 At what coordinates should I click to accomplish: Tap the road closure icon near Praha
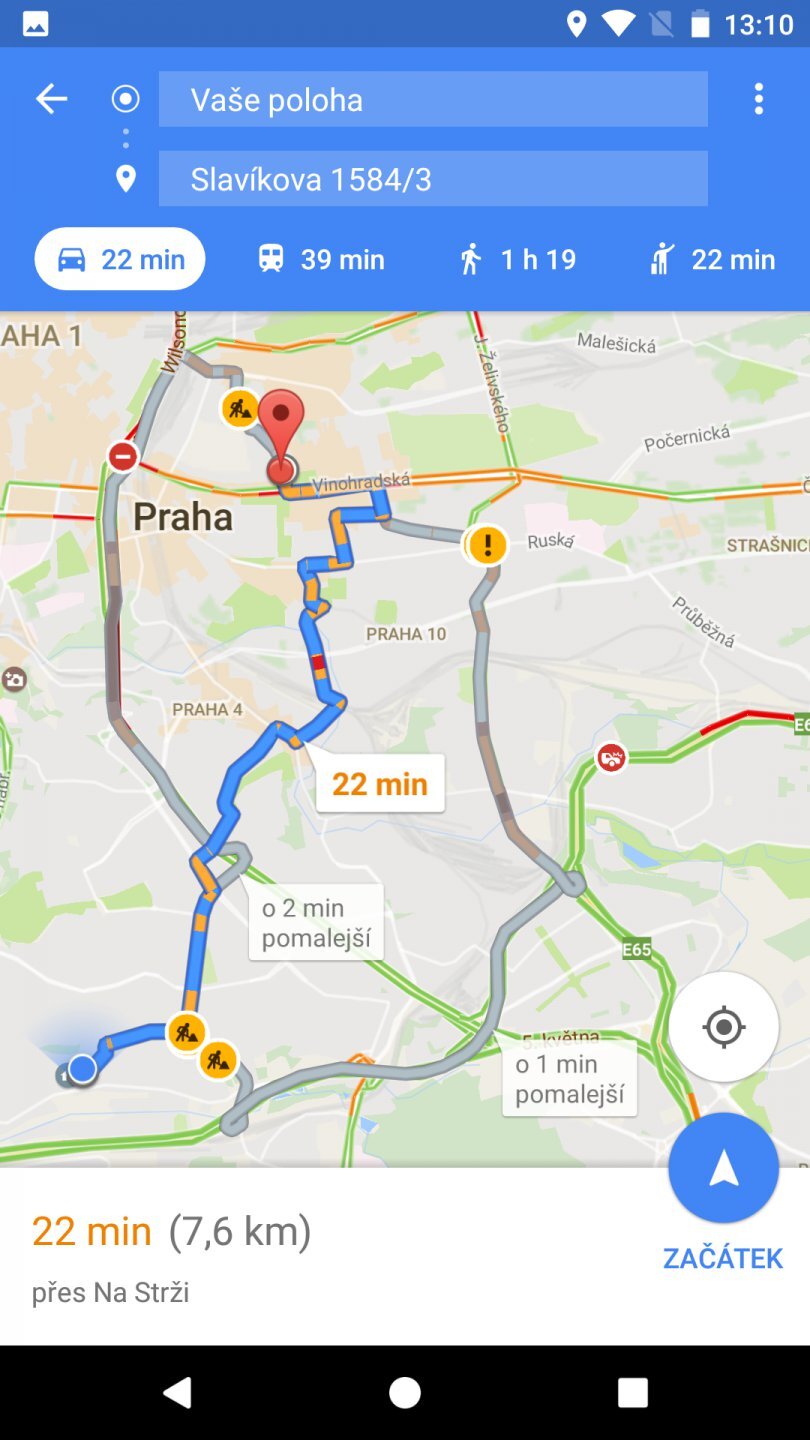(123, 457)
